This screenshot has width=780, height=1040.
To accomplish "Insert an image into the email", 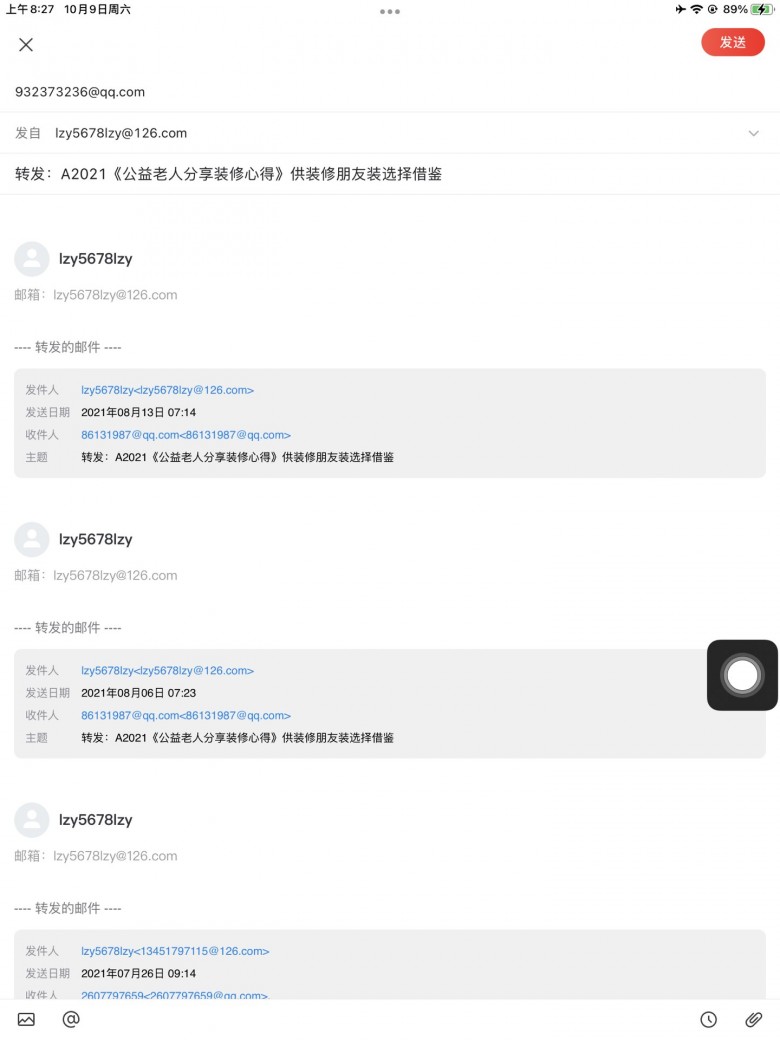I will 26,1019.
